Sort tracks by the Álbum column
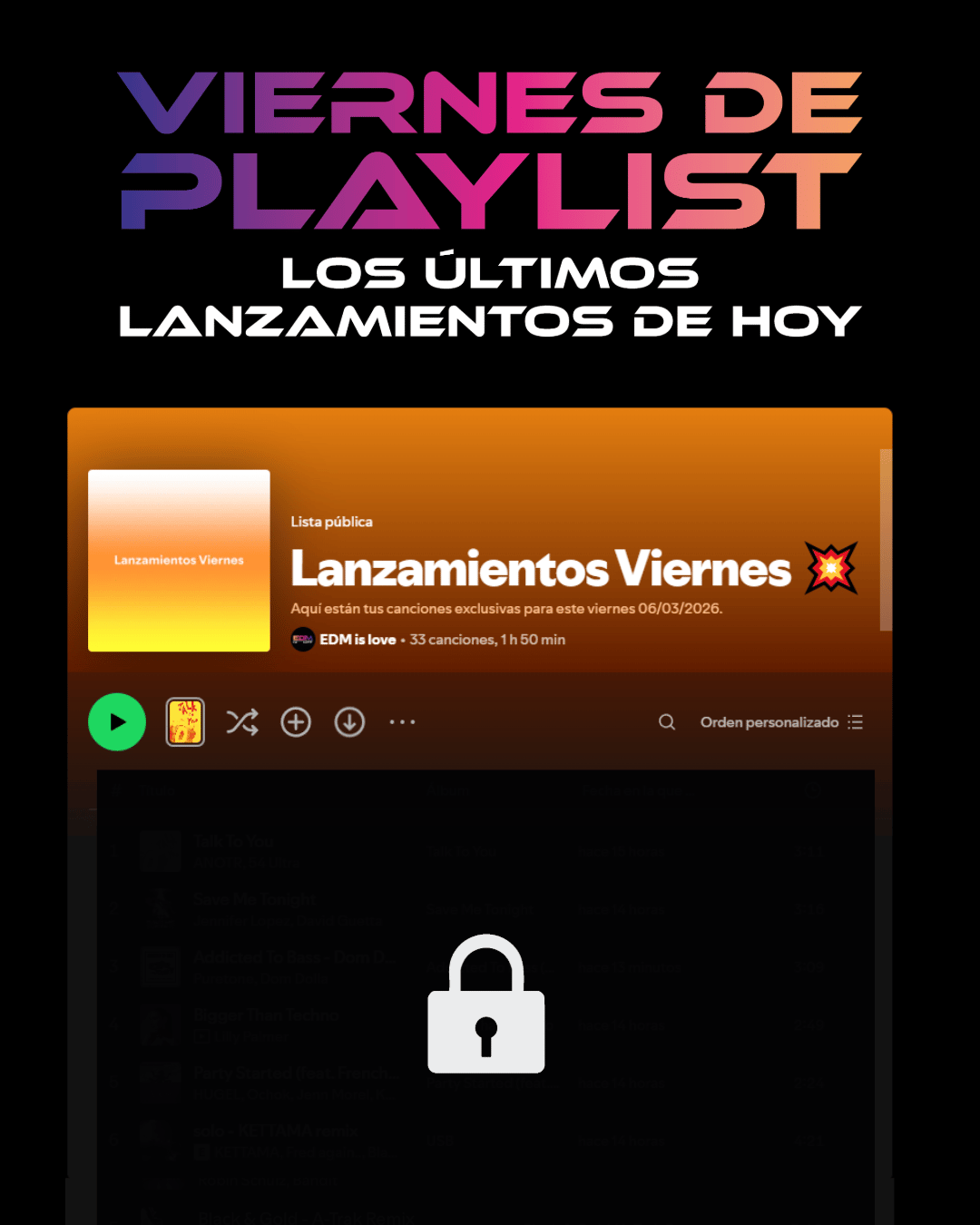 point(448,789)
